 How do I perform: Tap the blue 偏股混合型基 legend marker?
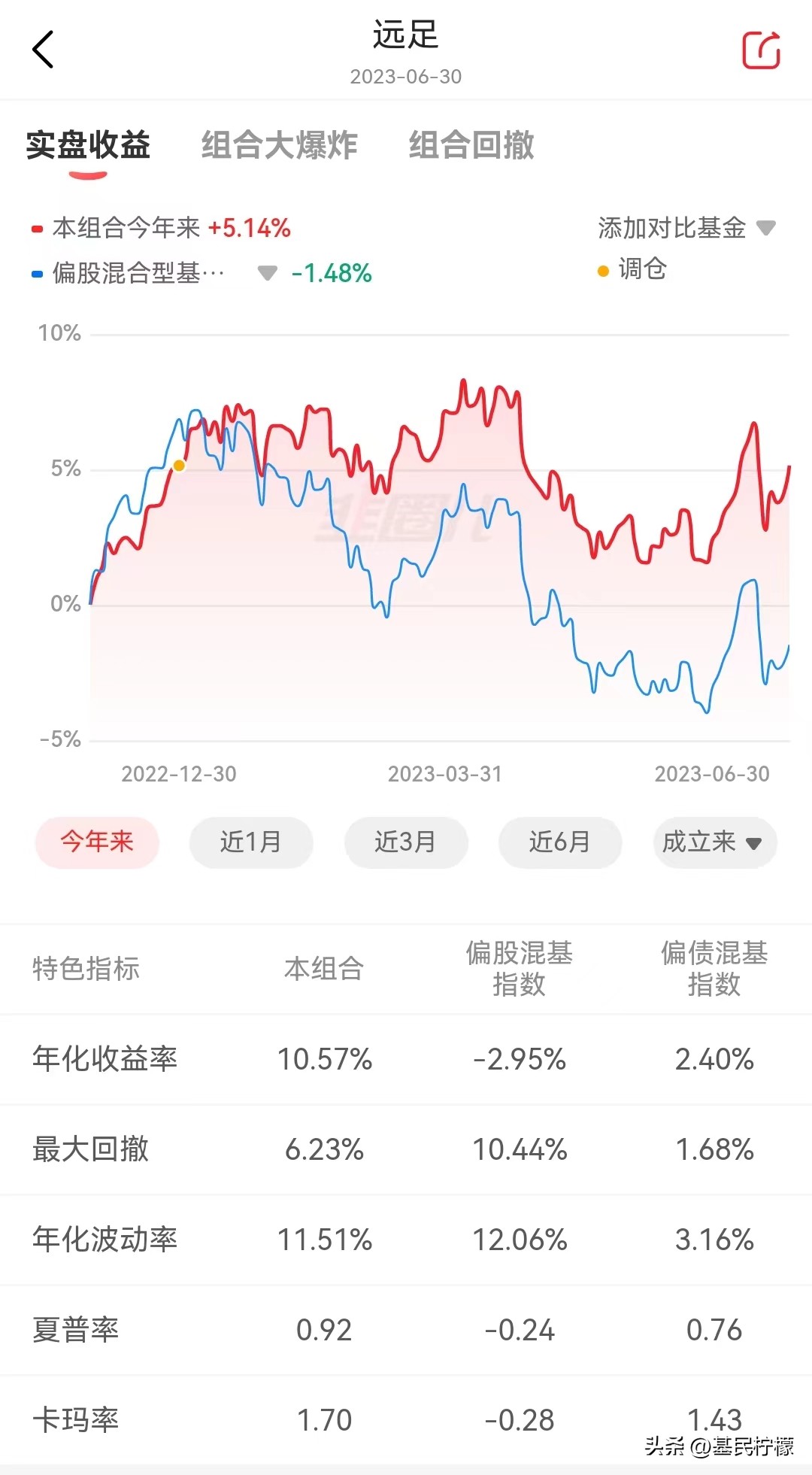tap(37, 272)
